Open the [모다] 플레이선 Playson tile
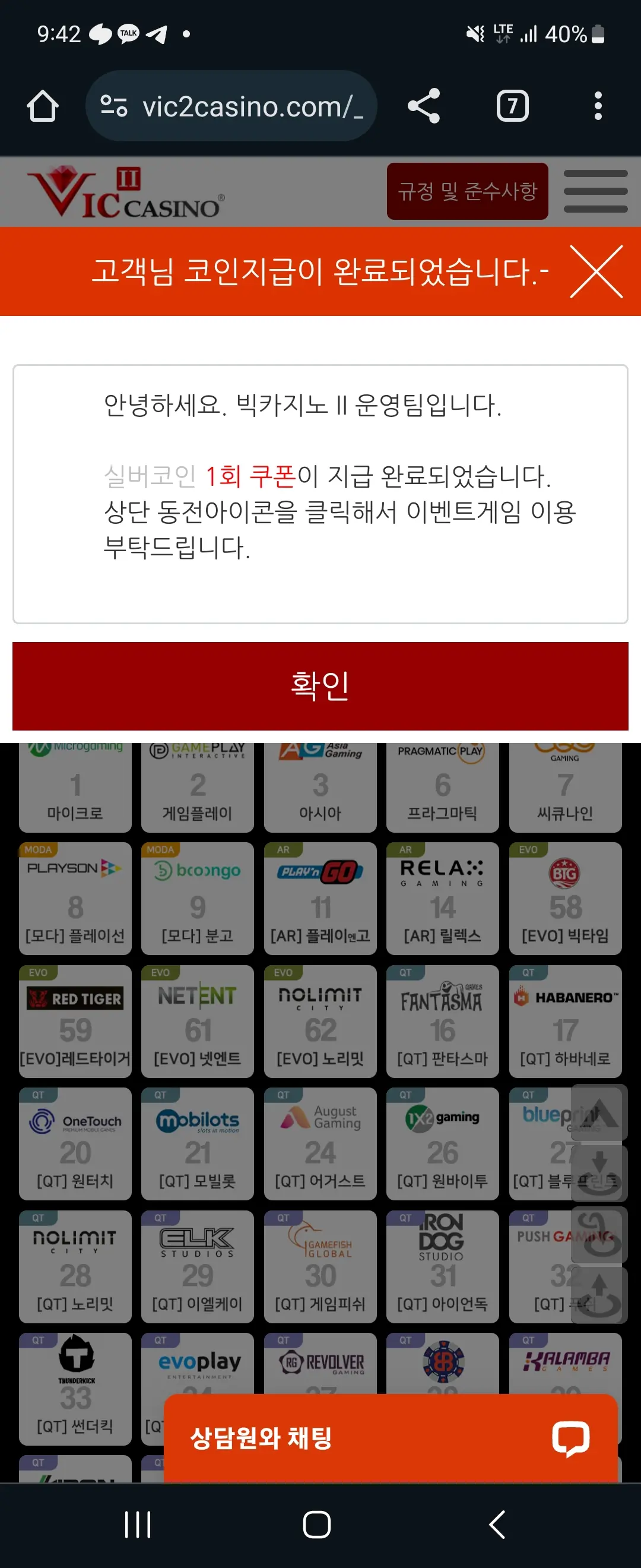This screenshot has height=1568, width=641. [x=75, y=899]
